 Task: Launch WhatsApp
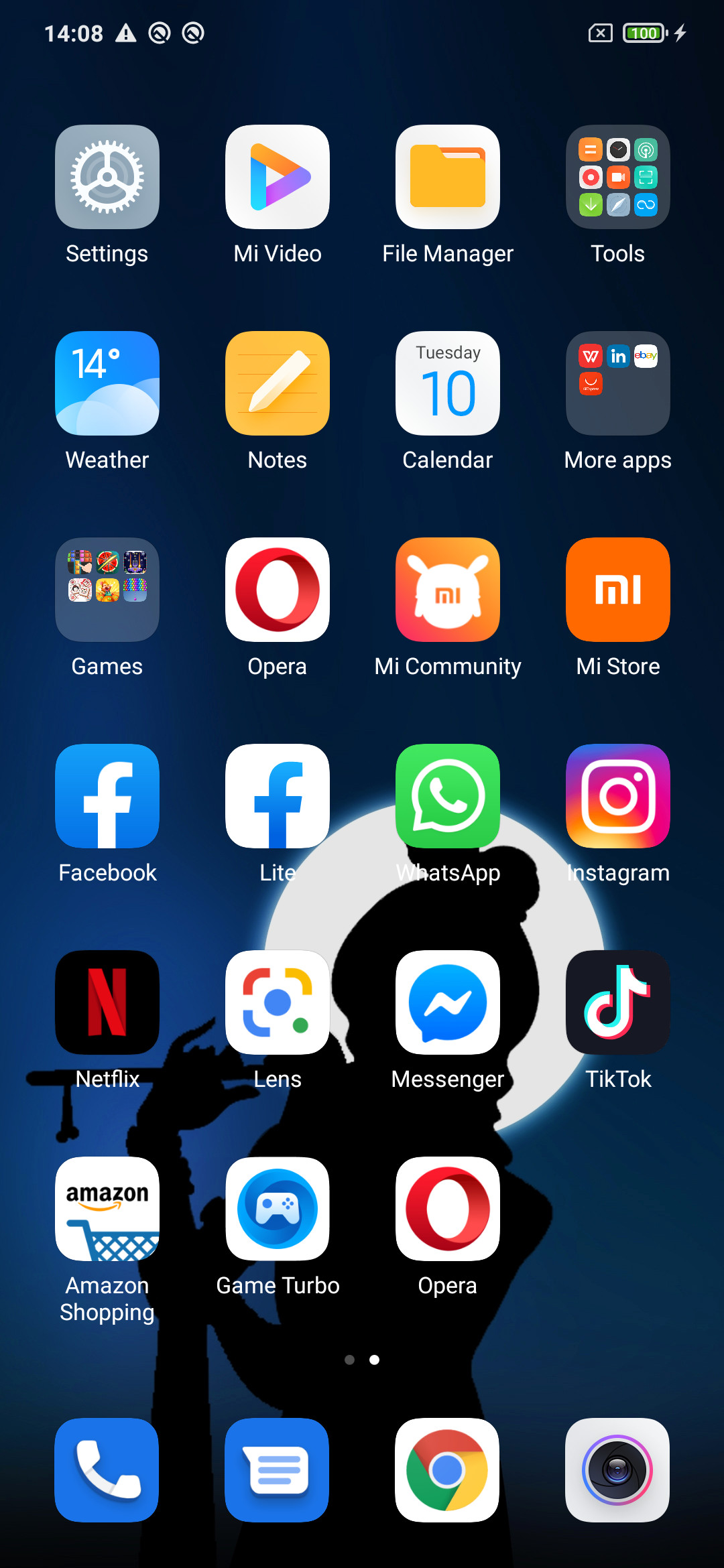[448, 796]
